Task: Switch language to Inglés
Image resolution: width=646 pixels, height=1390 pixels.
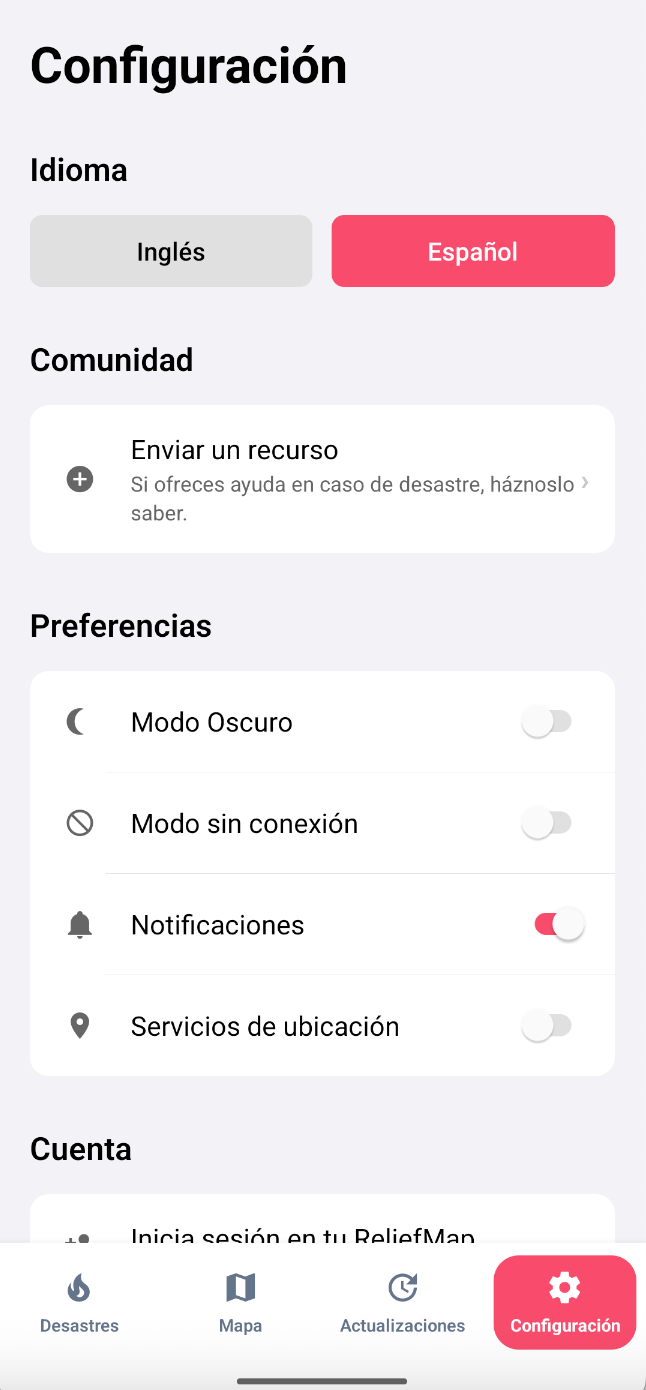Action: (171, 251)
